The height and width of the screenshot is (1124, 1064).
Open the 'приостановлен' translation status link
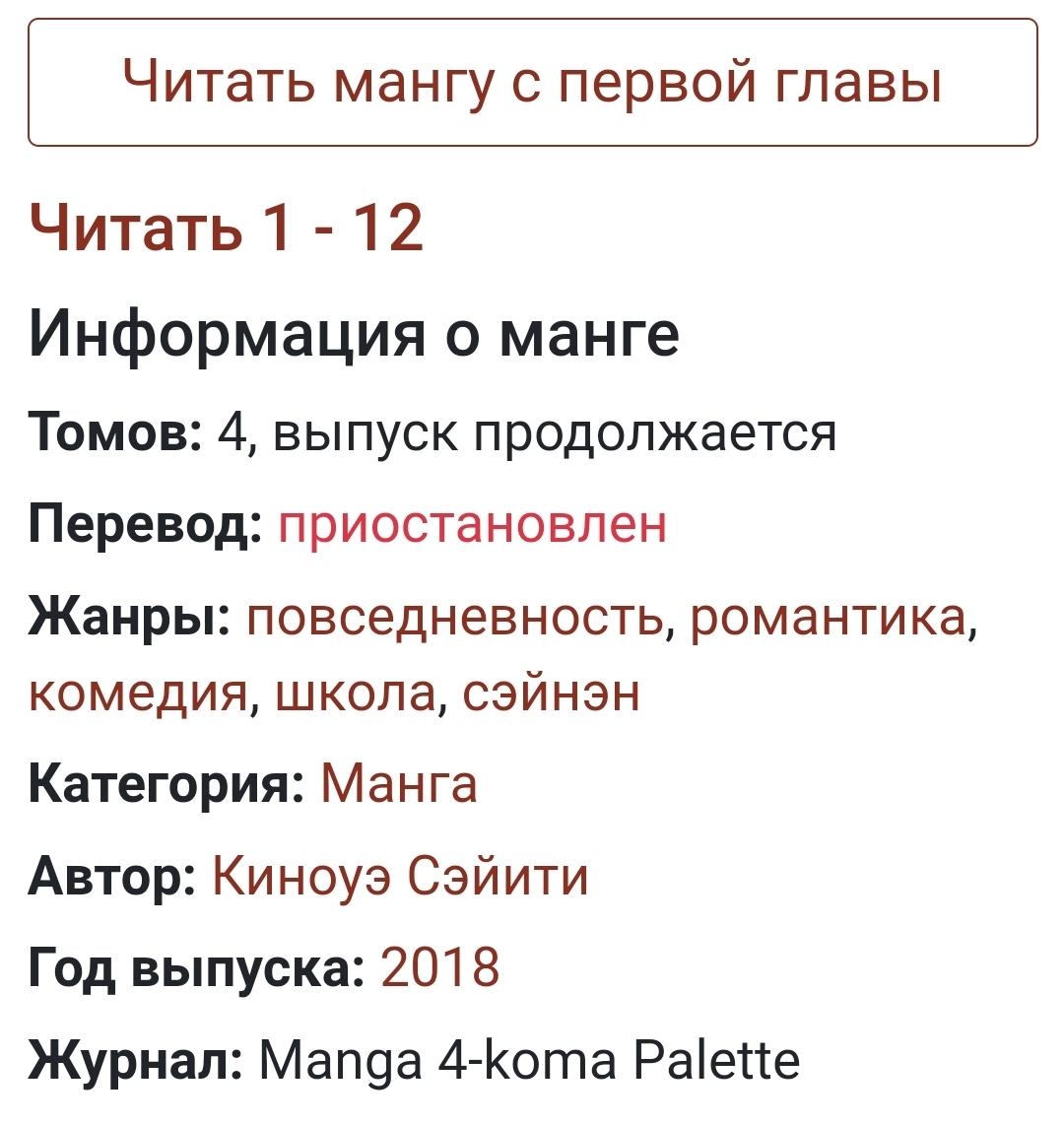point(472,525)
